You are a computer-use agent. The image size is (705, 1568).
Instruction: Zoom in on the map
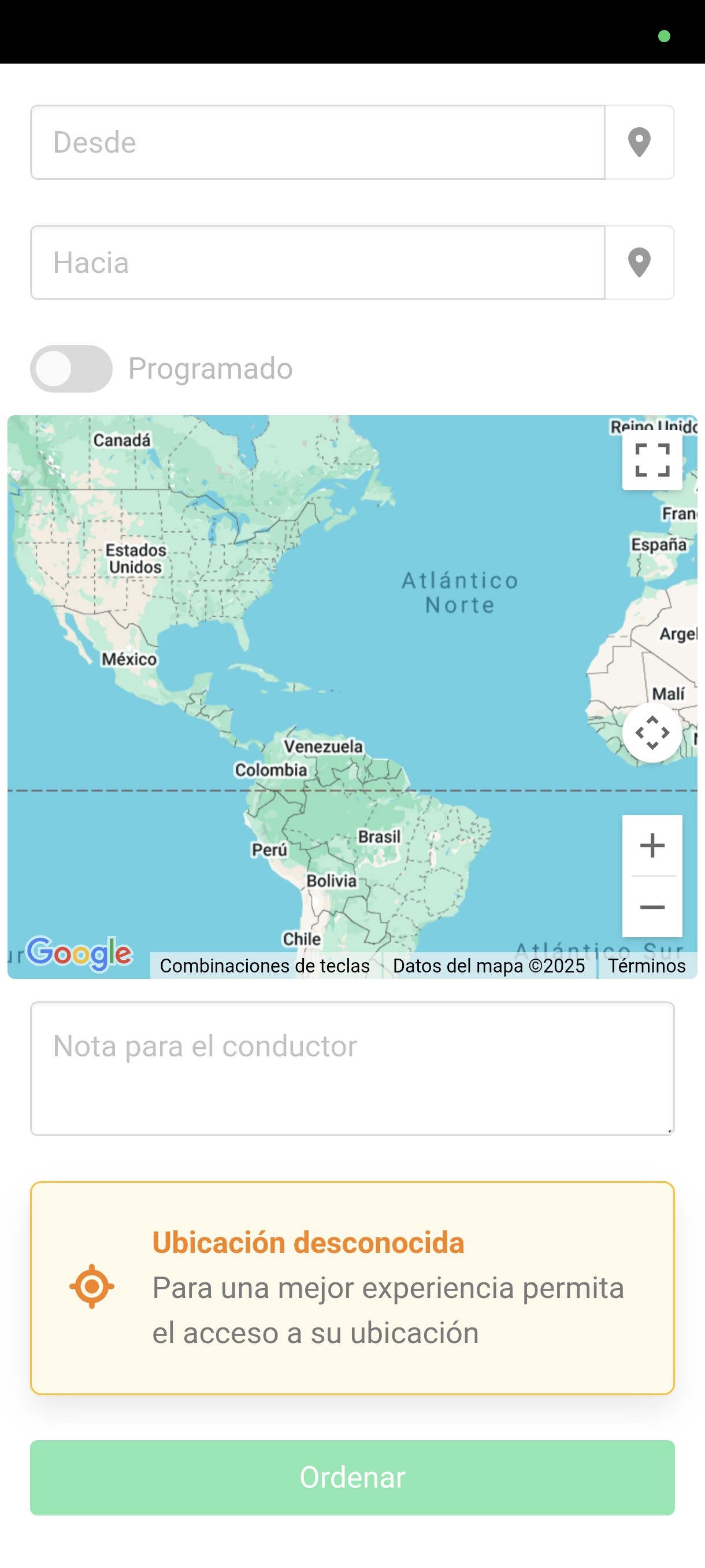[x=652, y=845]
